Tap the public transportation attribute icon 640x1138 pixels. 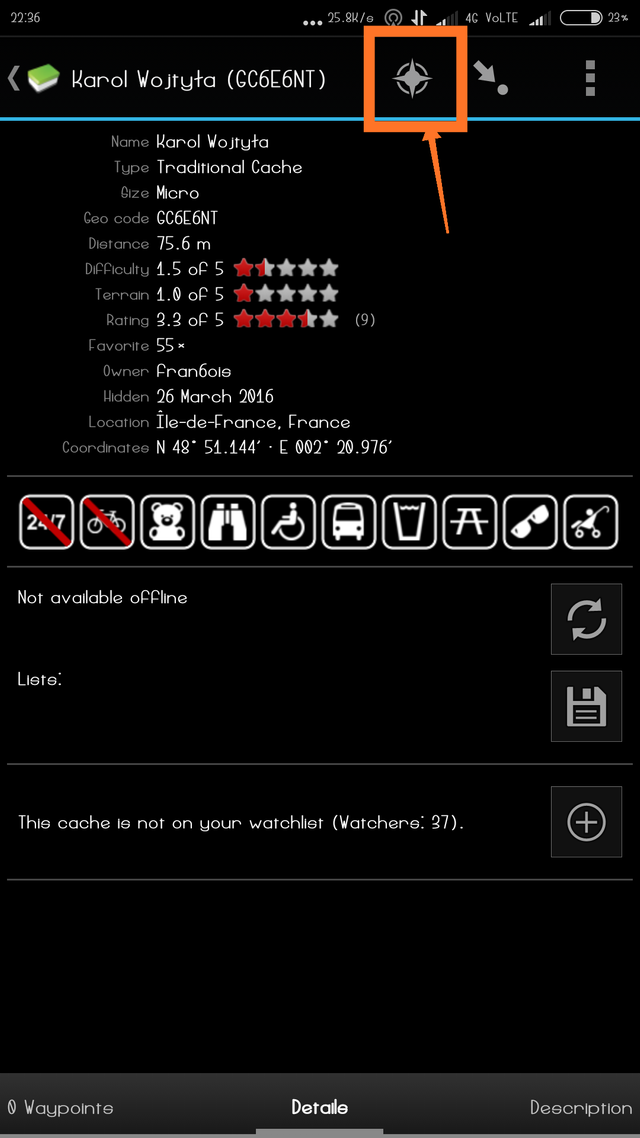(349, 522)
